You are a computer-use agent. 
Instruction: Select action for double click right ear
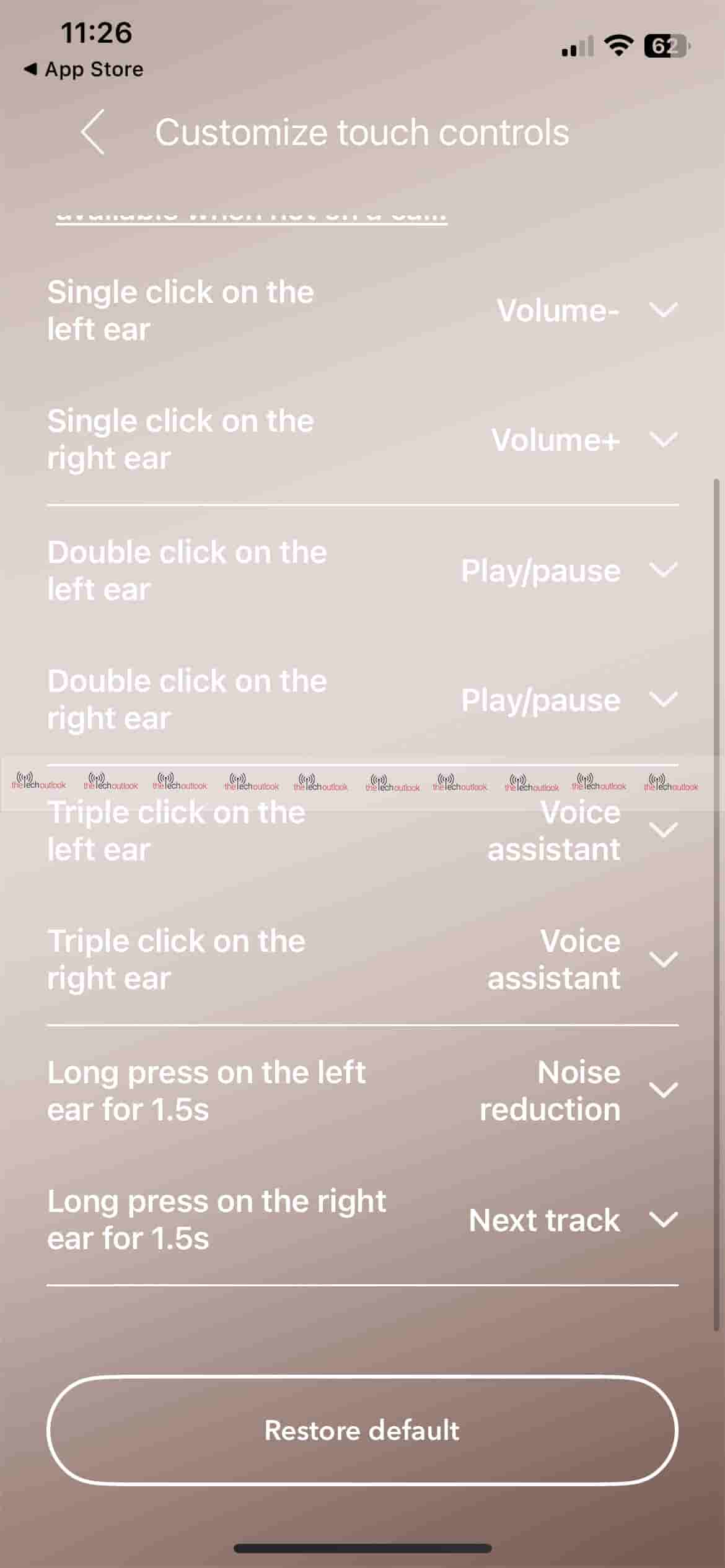tap(662, 700)
